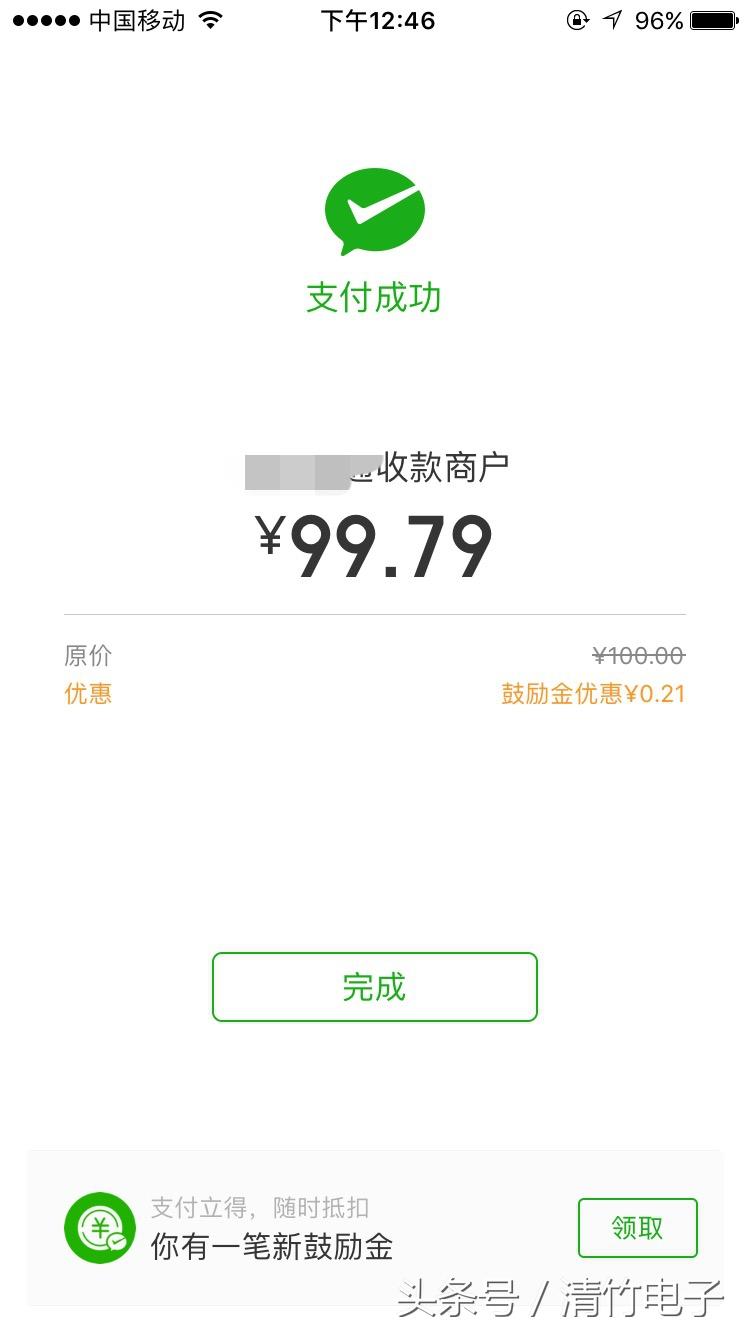
Task: Tap the 支付成功 success label
Action: point(374,297)
